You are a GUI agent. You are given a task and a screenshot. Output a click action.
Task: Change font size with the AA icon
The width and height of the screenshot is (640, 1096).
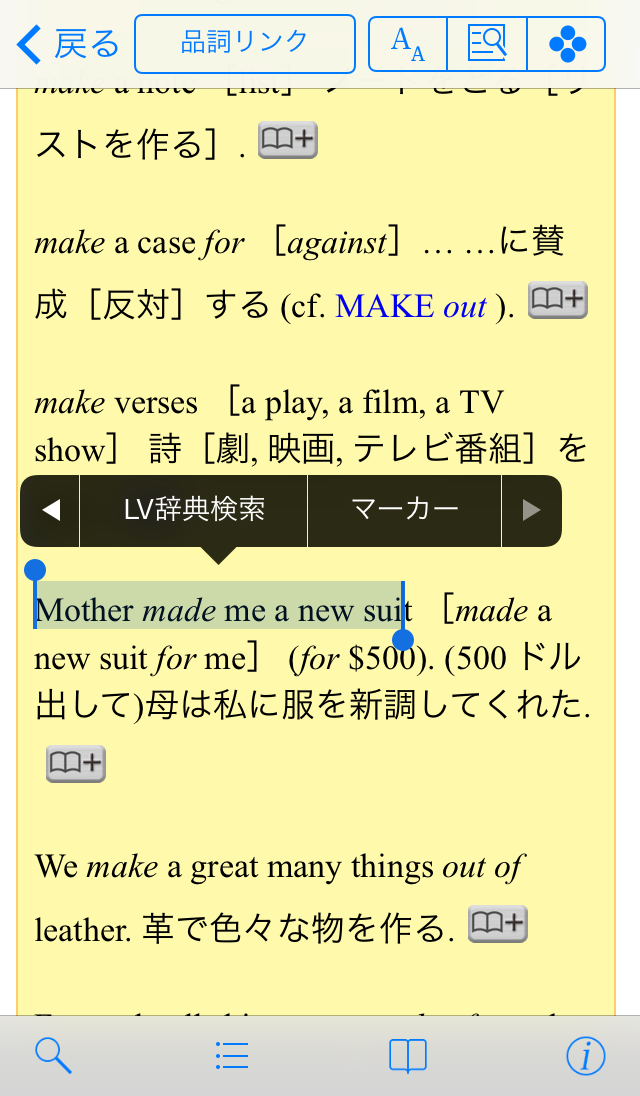(x=407, y=43)
